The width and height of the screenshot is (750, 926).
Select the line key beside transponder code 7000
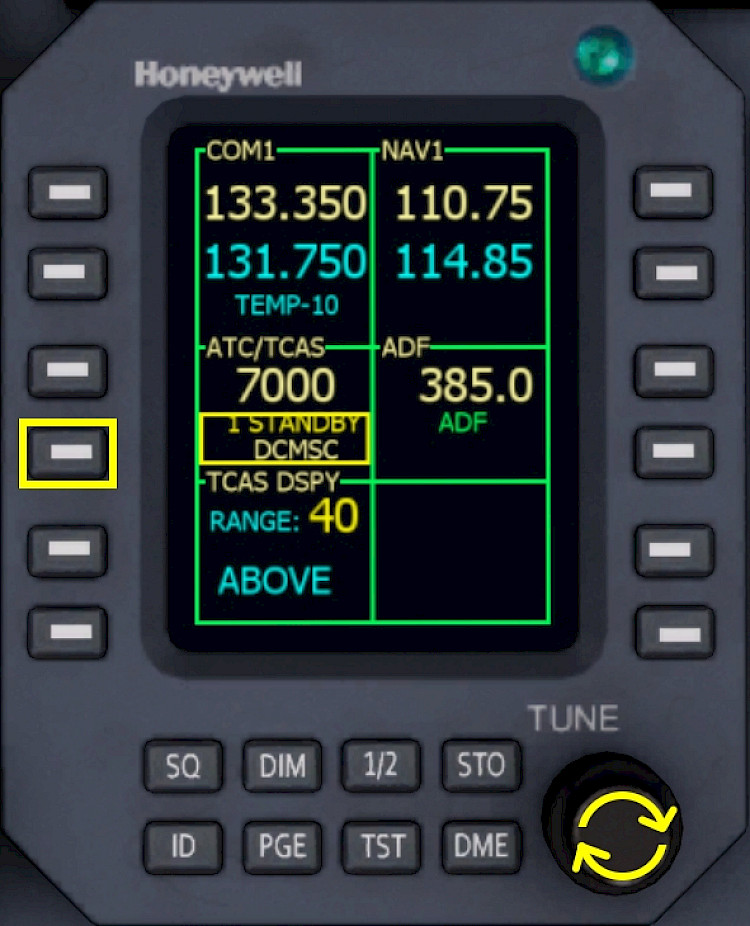68,370
